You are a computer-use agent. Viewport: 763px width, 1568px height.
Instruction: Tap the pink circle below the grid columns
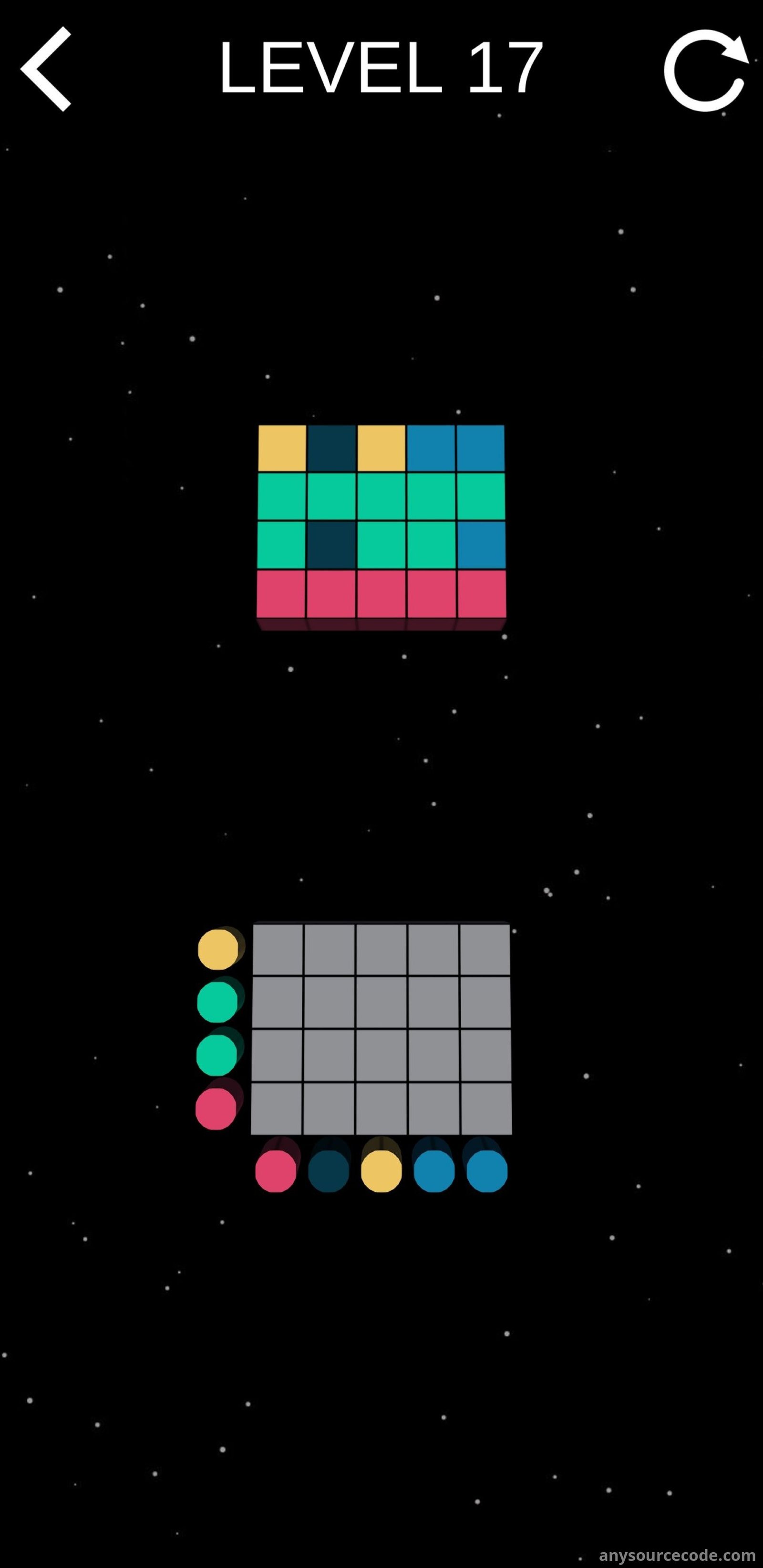[276, 1170]
